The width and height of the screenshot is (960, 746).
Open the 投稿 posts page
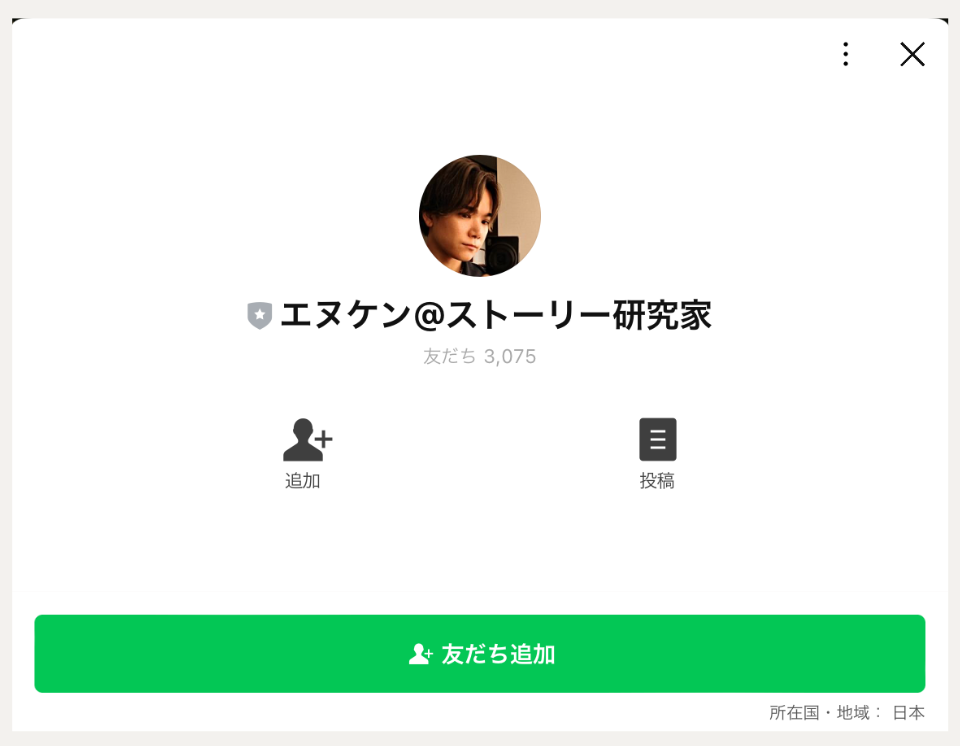tap(657, 441)
